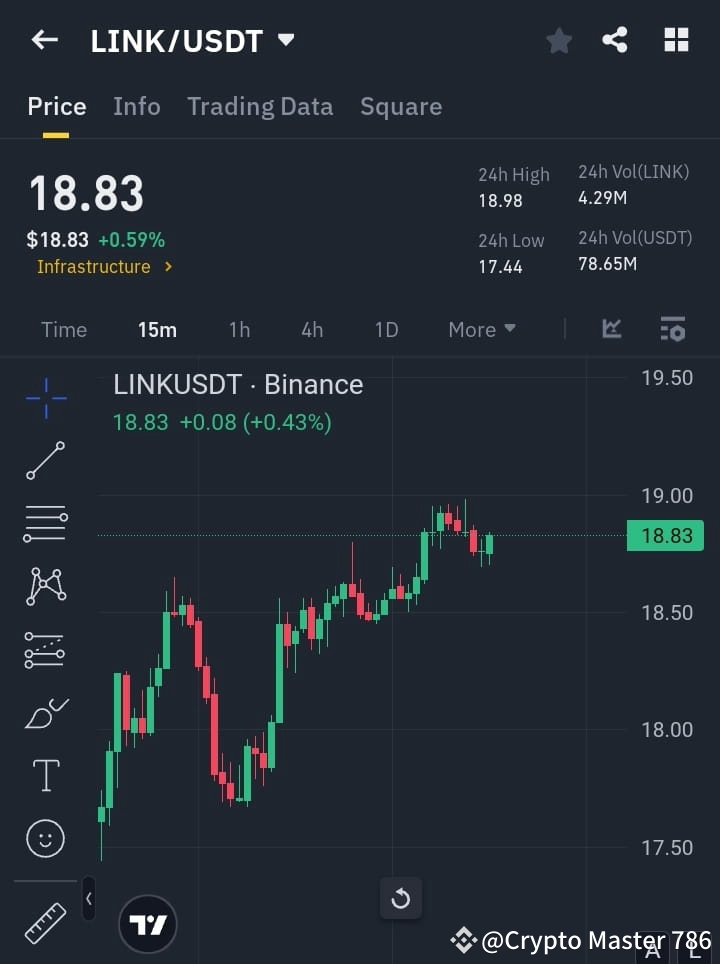The width and height of the screenshot is (720, 964).
Task: Select the brush drawing tool
Action: click(45, 712)
